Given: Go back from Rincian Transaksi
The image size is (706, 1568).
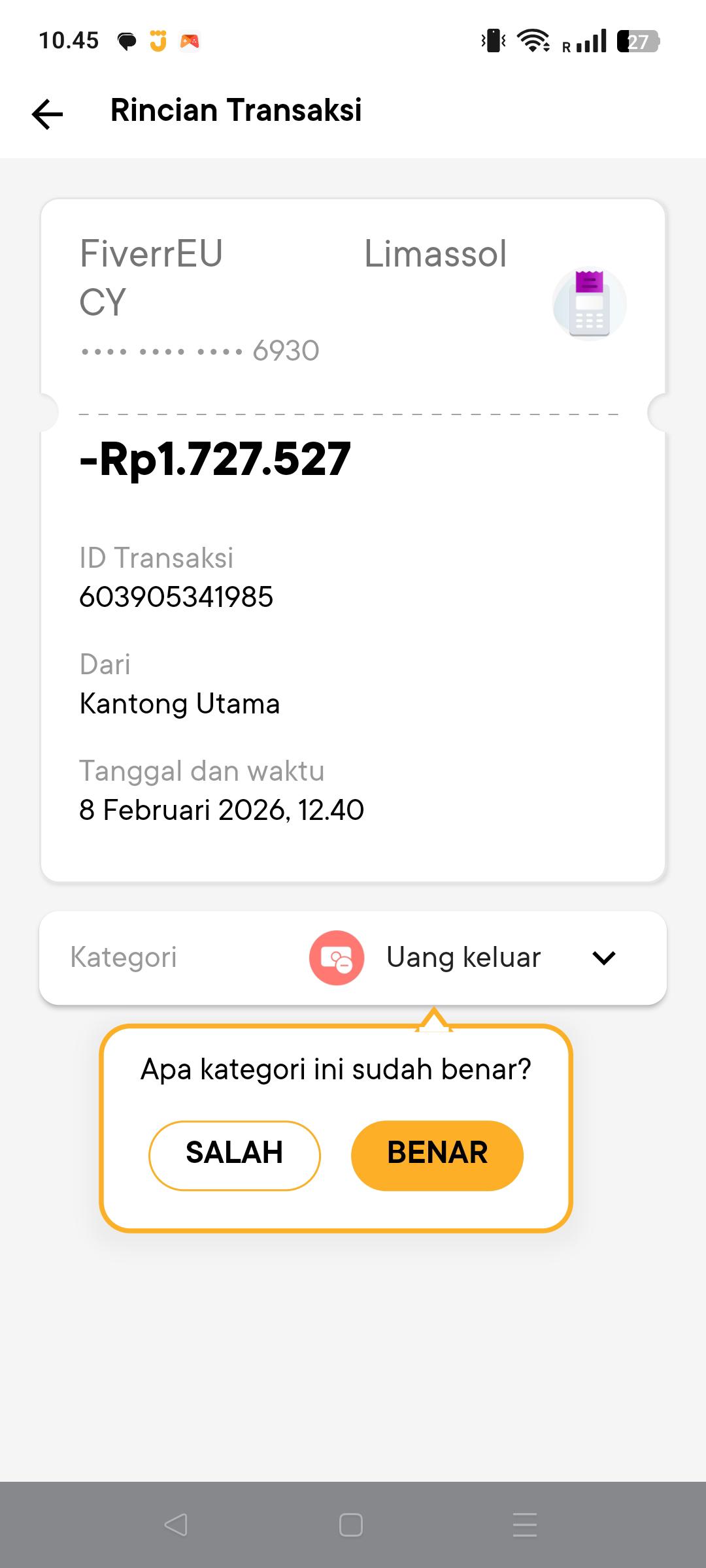Looking at the screenshot, I should coord(48,114).
